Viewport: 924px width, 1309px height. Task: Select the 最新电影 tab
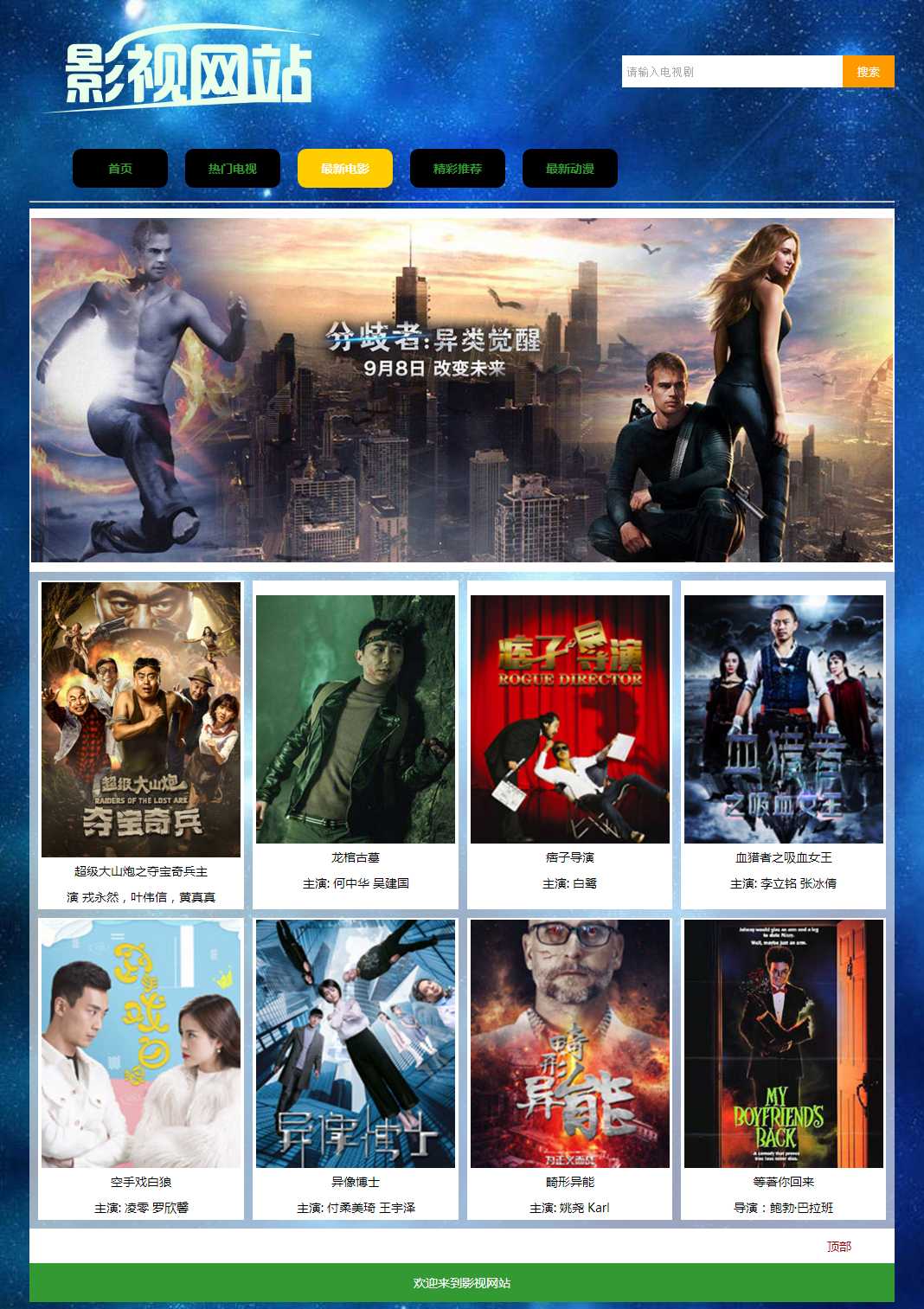pyautogui.click(x=345, y=169)
